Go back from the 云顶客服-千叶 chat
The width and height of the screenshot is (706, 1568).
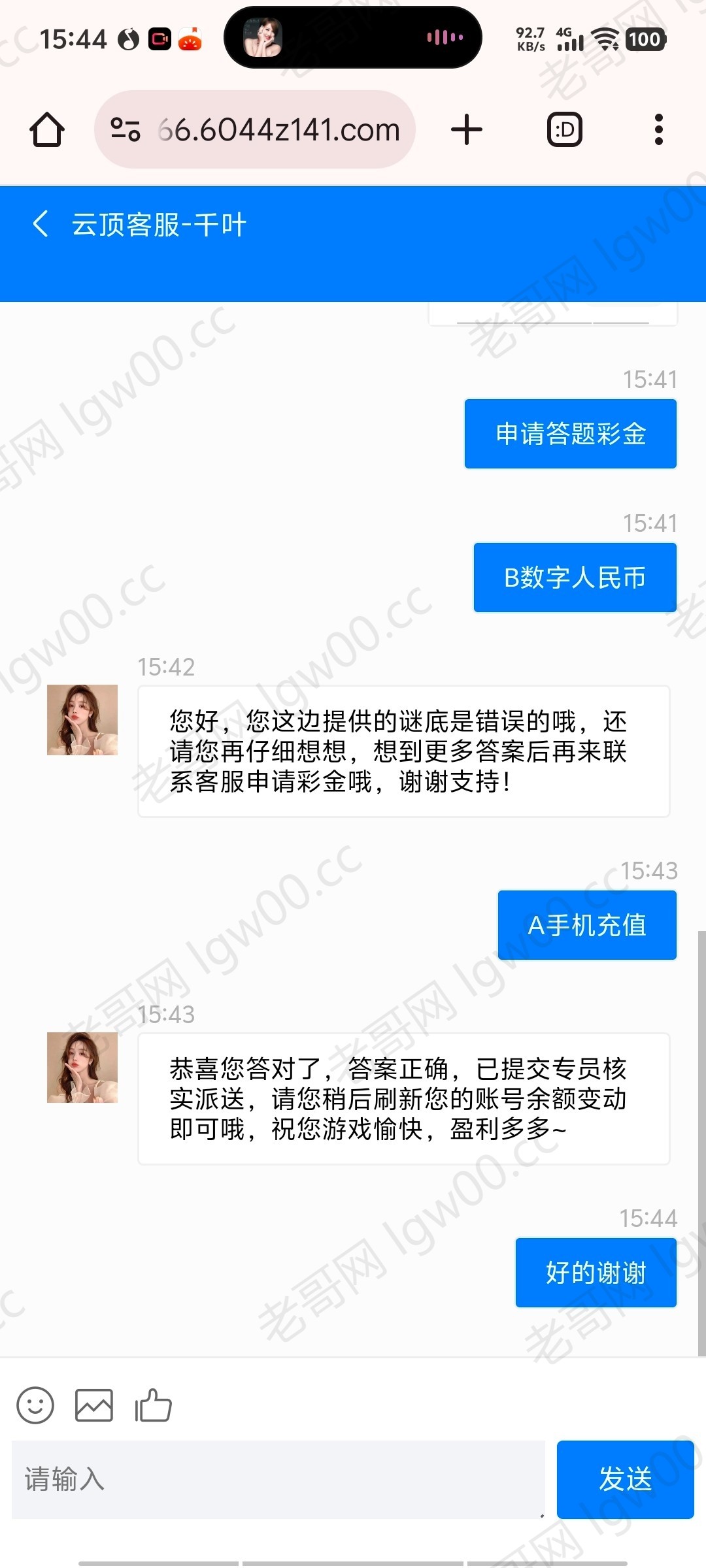(x=41, y=224)
